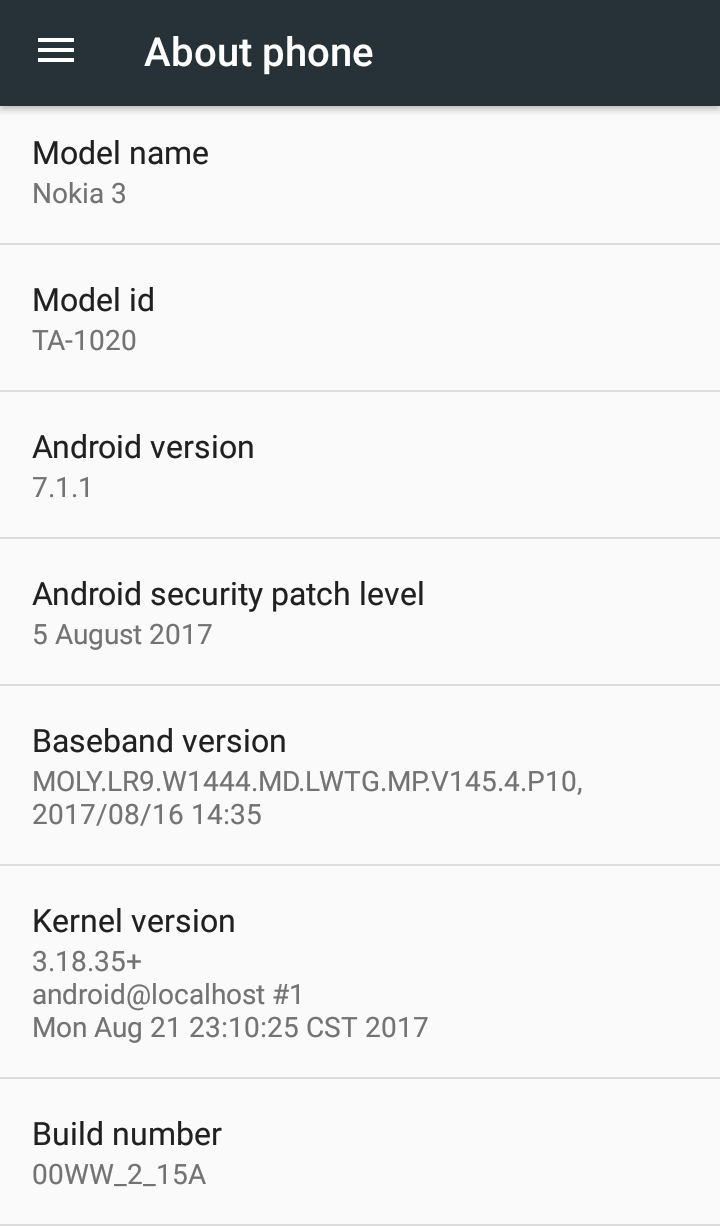720x1226 pixels.
Task: Tap the Build number row
Action: click(x=360, y=1152)
